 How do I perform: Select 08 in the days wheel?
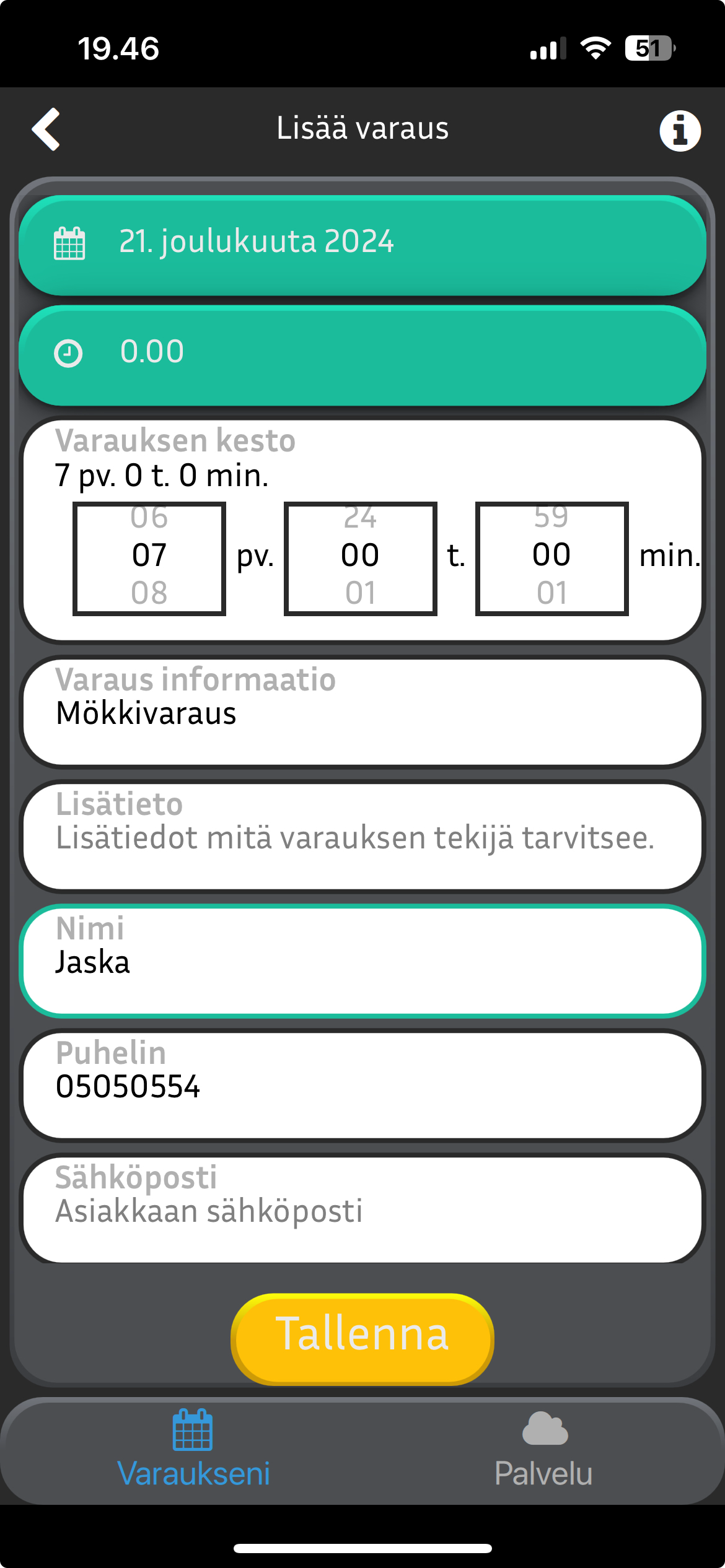click(149, 593)
